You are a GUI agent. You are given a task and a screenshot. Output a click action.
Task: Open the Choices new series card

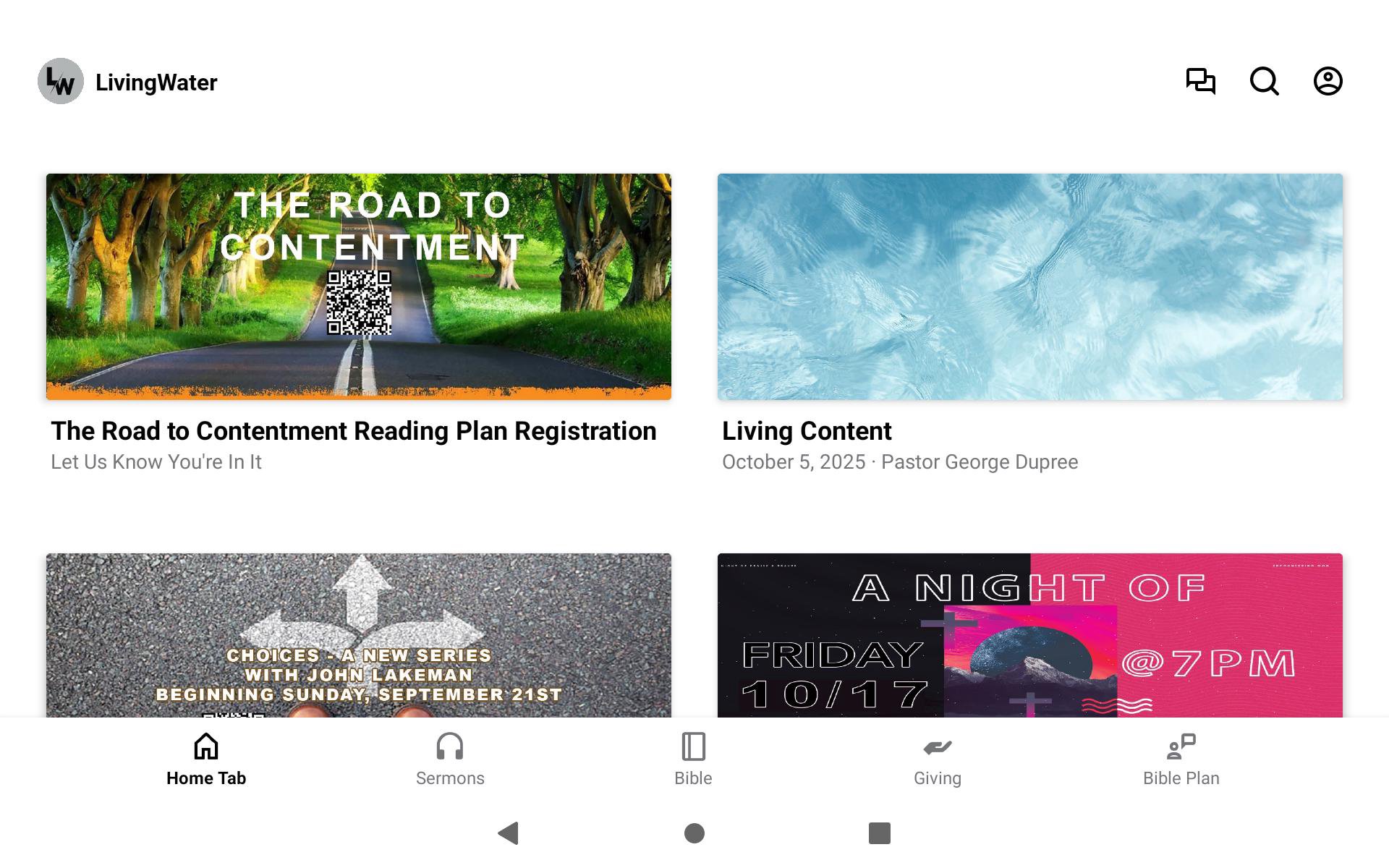tap(359, 635)
